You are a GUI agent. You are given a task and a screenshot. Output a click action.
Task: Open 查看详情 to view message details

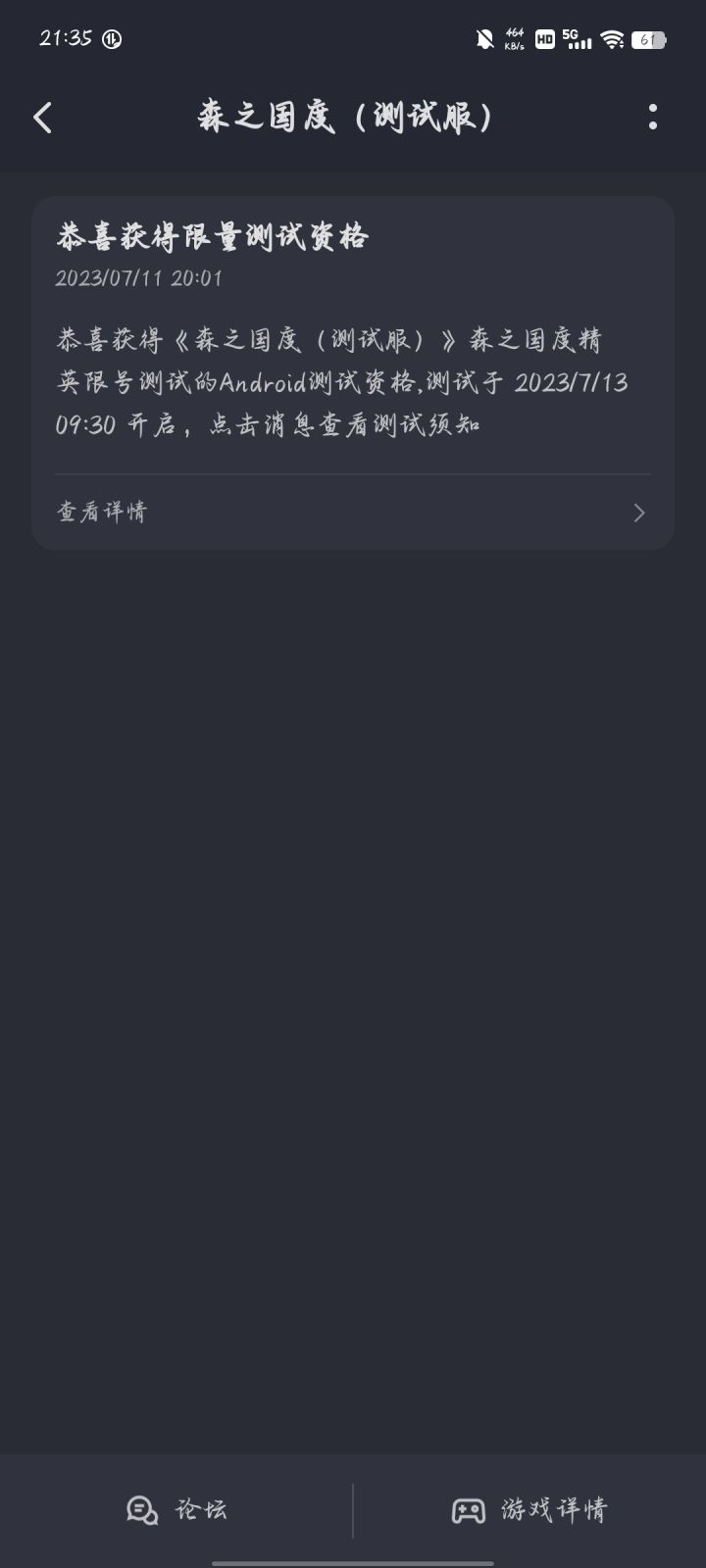pos(102,513)
